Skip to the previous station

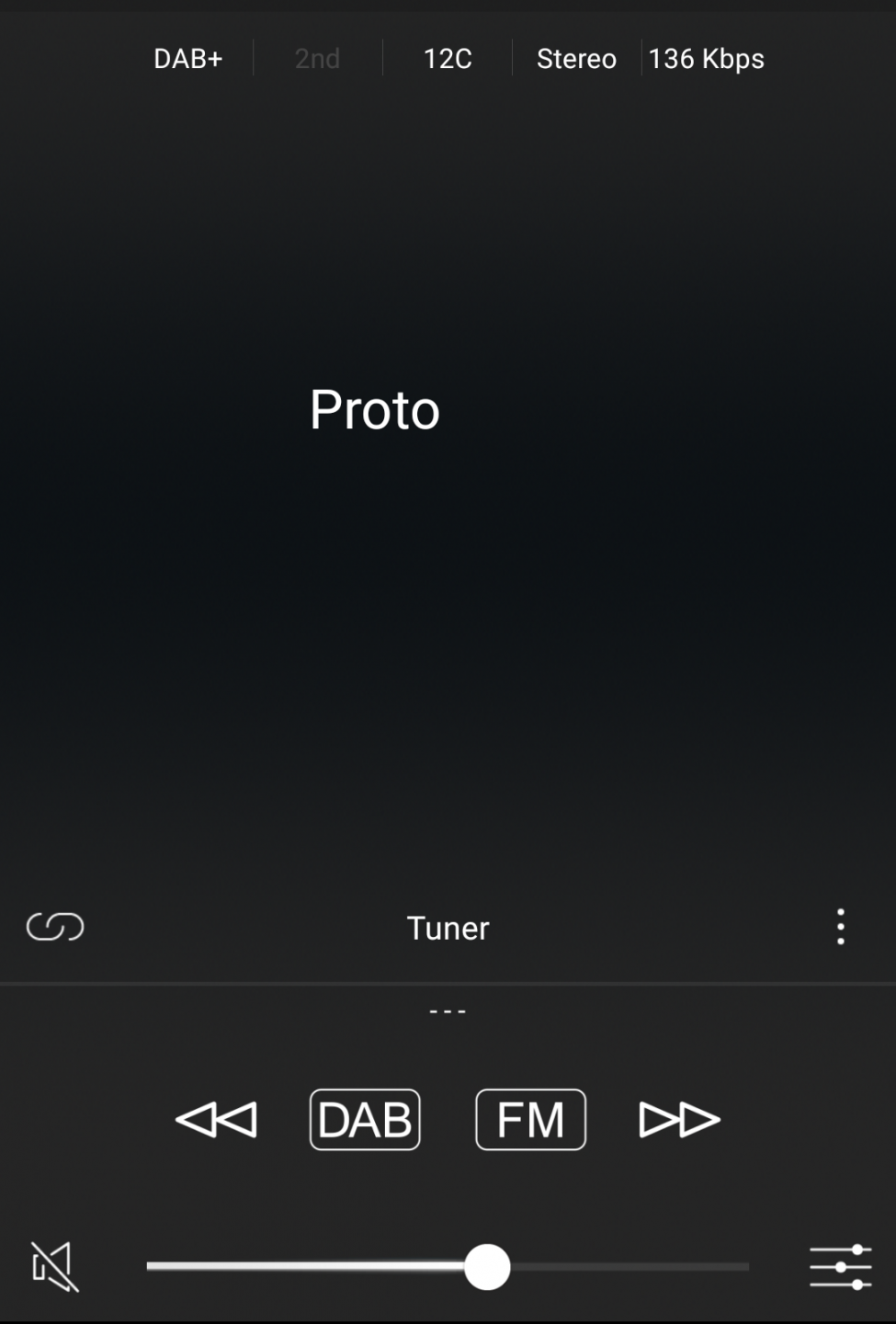pos(217,1120)
